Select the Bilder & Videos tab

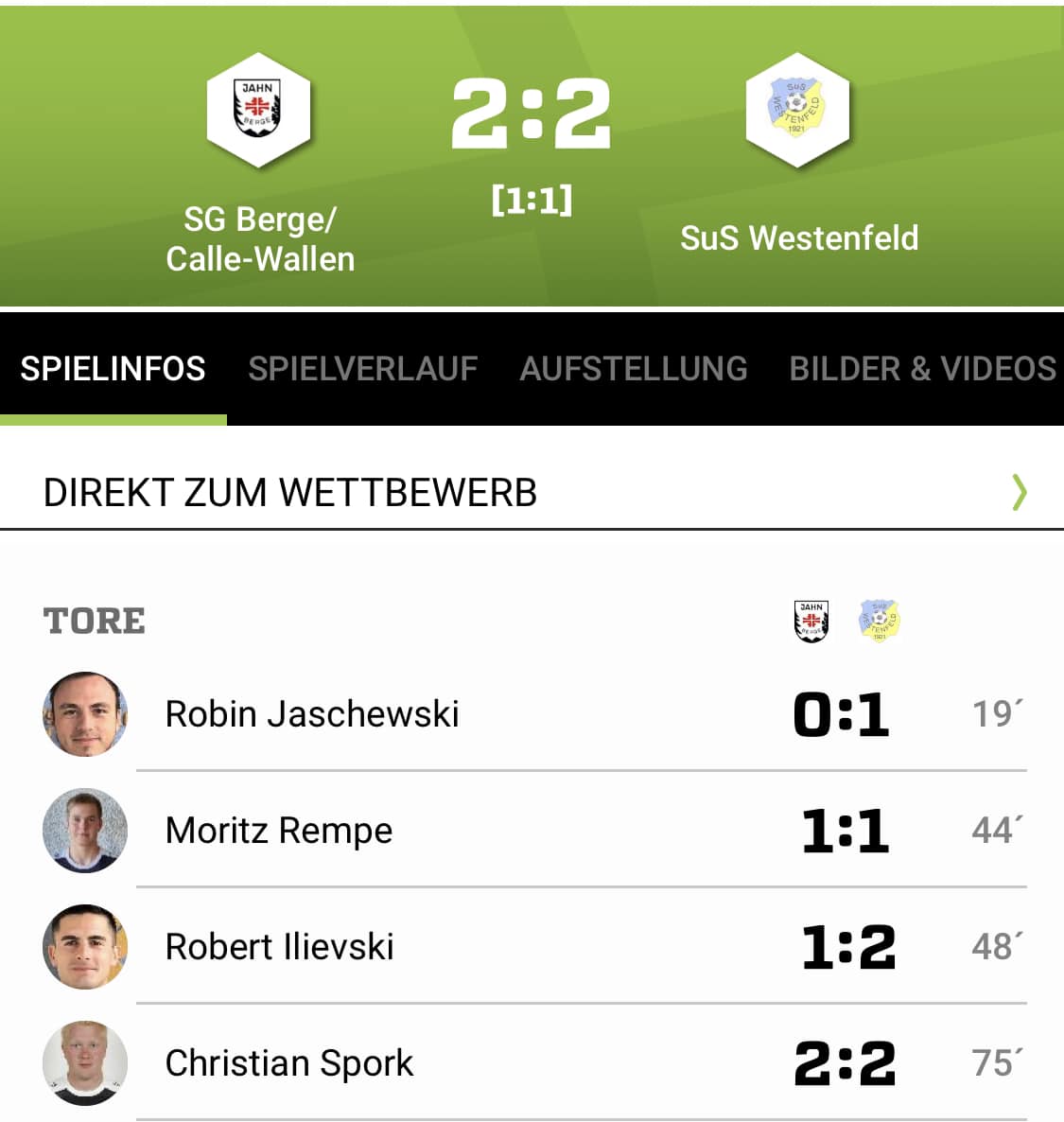pos(922,369)
